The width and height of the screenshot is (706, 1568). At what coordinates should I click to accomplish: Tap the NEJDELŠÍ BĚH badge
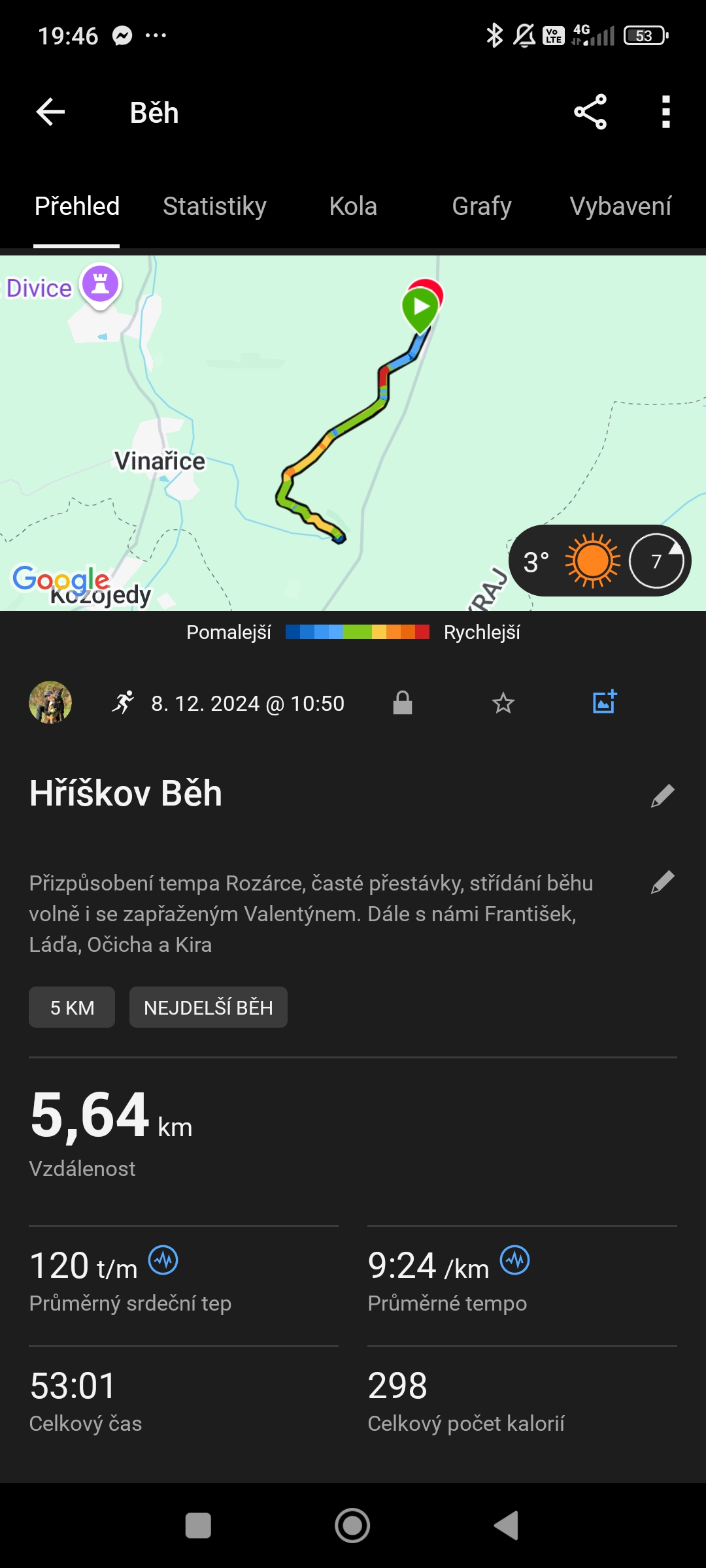coord(208,1007)
